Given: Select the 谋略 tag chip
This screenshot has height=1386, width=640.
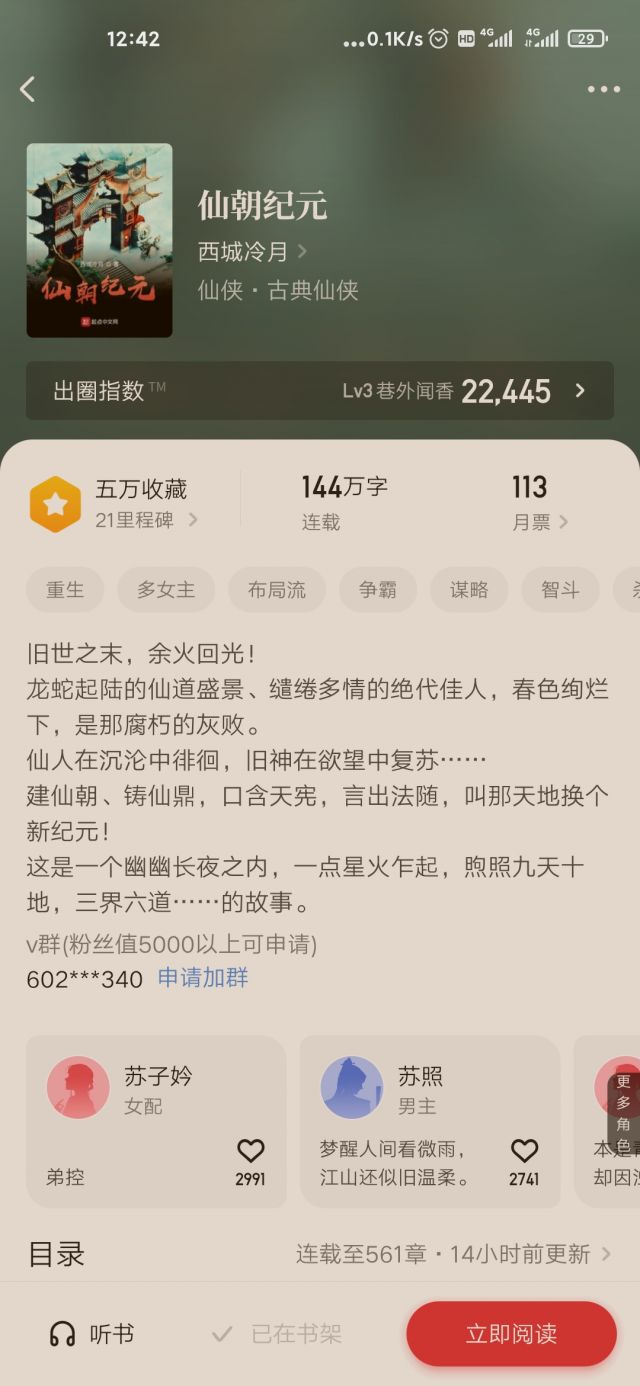Looking at the screenshot, I should pyautogui.click(x=469, y=590).
